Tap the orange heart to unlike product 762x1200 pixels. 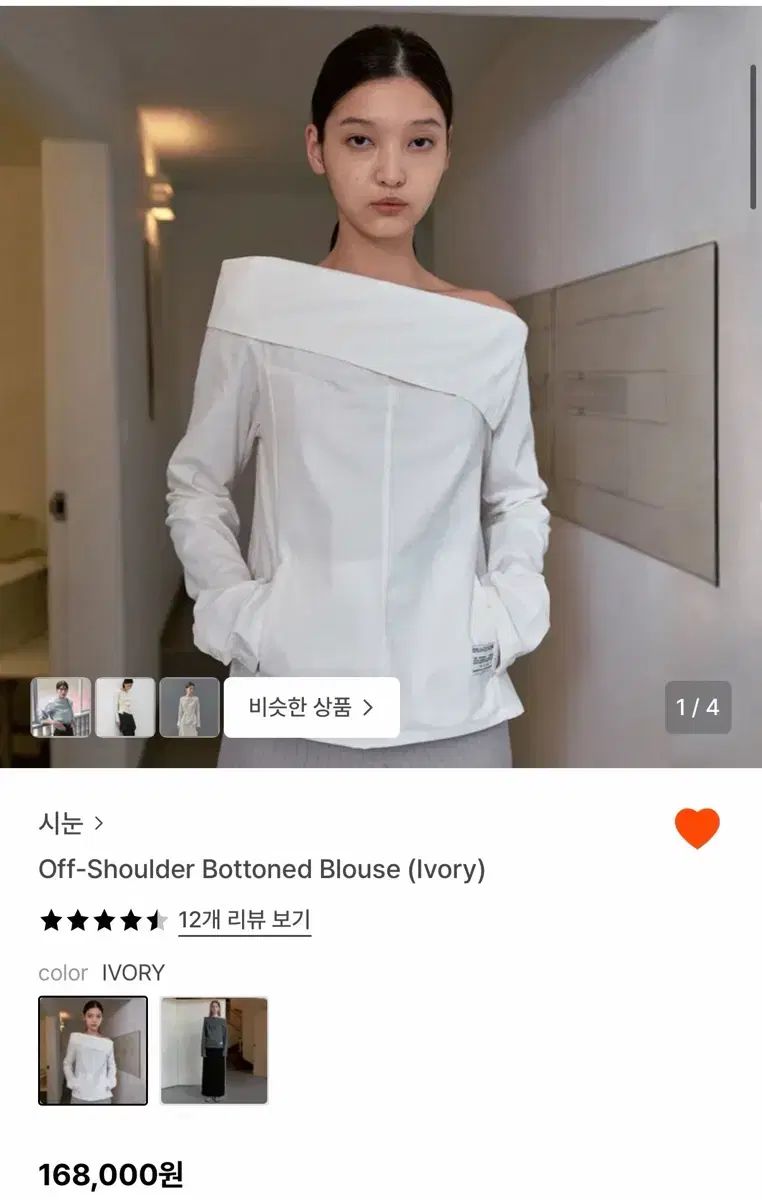(x=697, y=829)
